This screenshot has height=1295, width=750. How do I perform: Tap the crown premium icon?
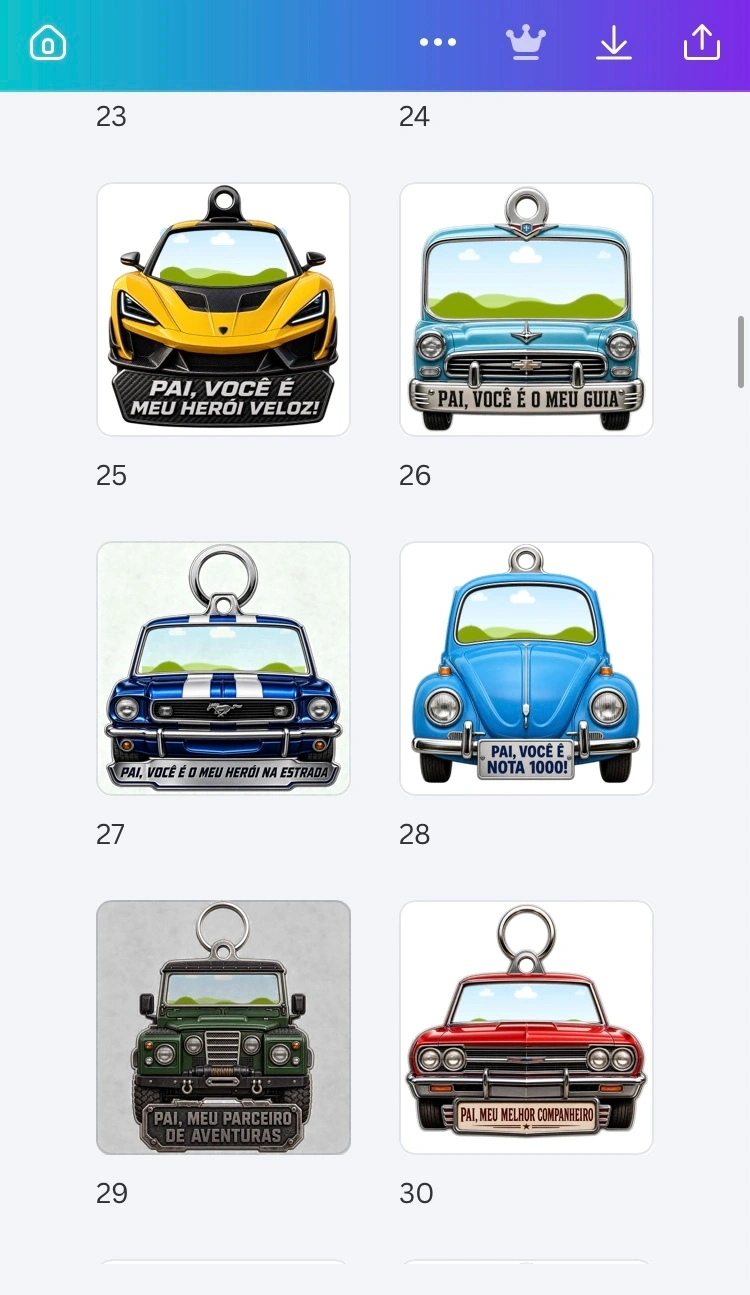click(525, 42)
